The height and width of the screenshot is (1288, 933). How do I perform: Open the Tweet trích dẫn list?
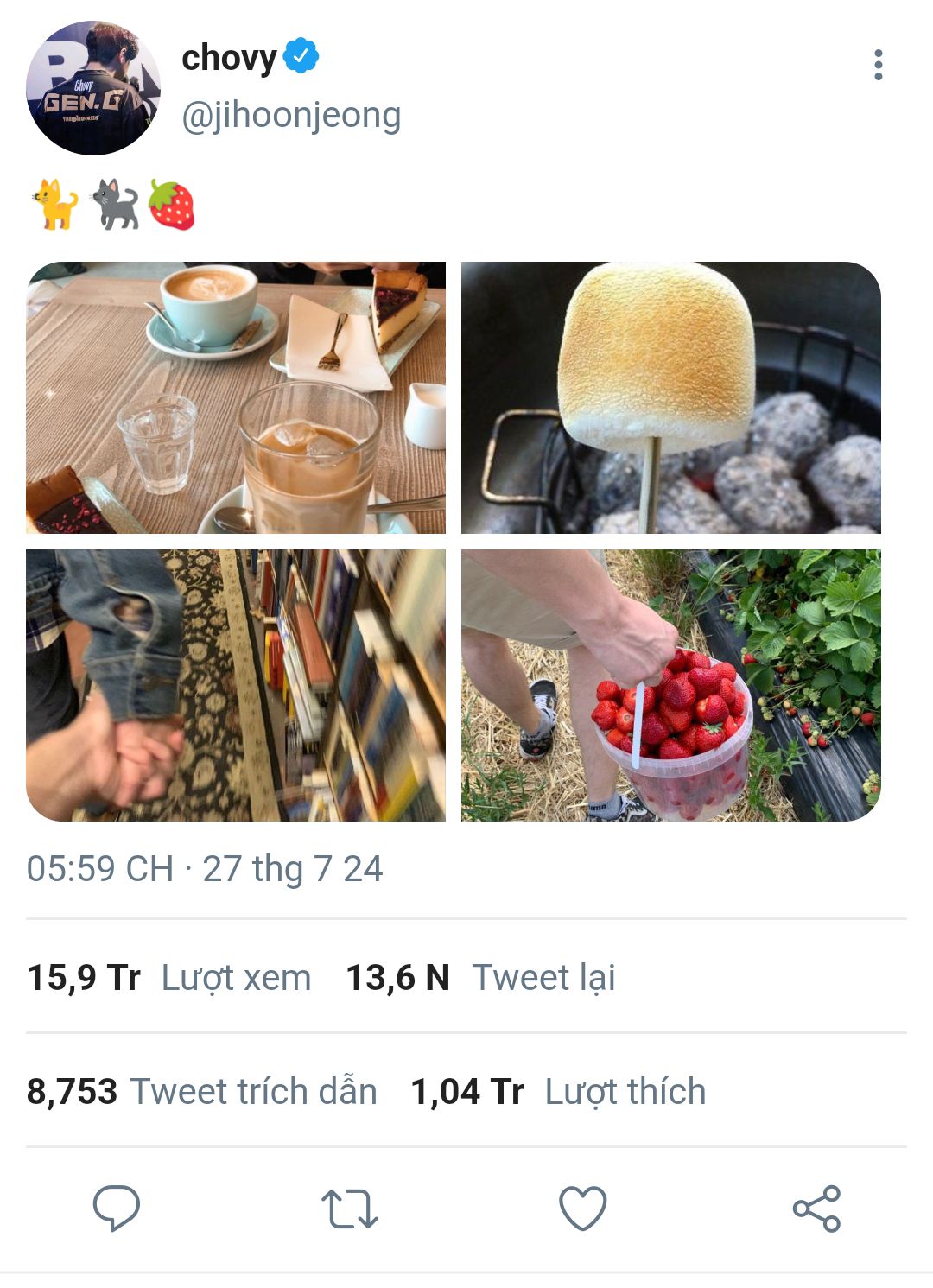pyautogui.click(x=202, y=1091)
